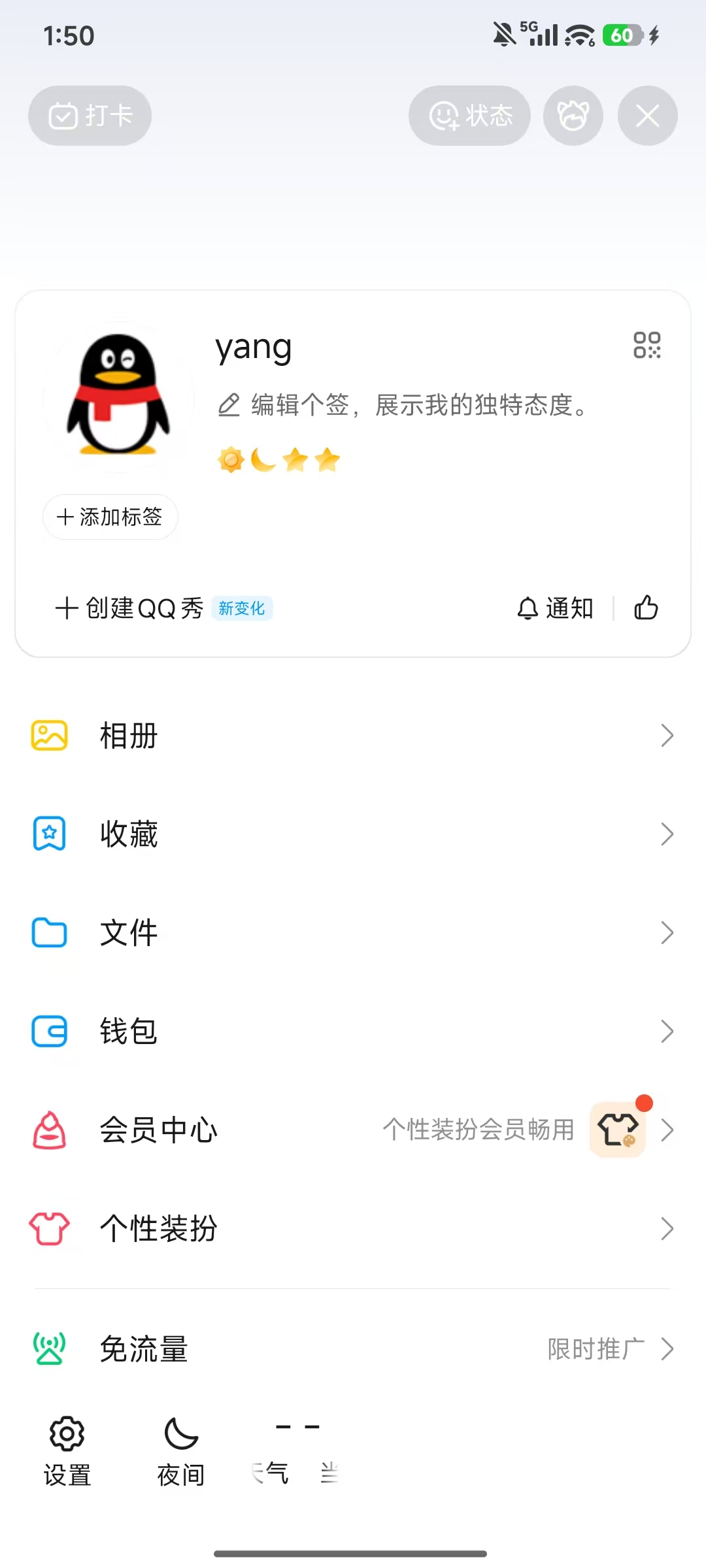The height and width of the screenshot is (1568, 706).
Task: Switch to 夜间 night mode
Action: click(181, 1450)
